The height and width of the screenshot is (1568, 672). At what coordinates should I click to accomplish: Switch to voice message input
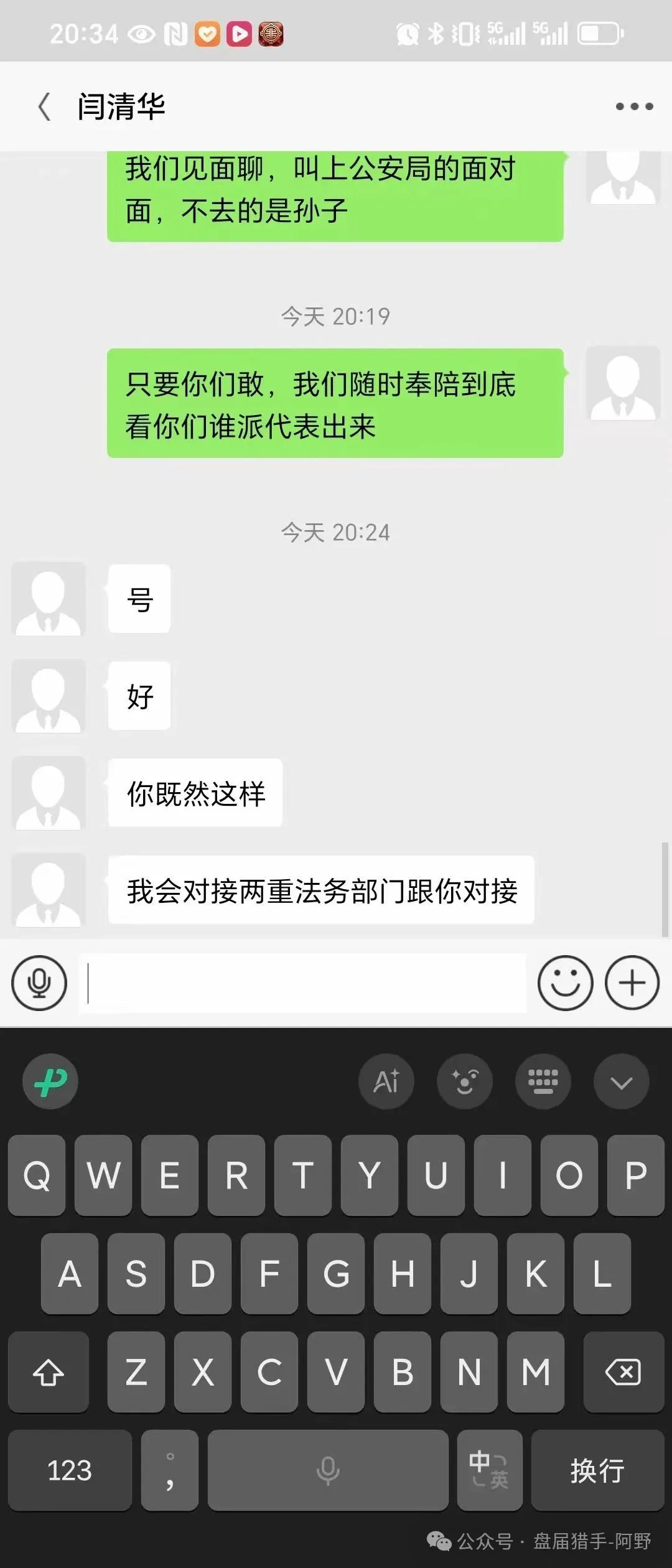tap(39, 983)
